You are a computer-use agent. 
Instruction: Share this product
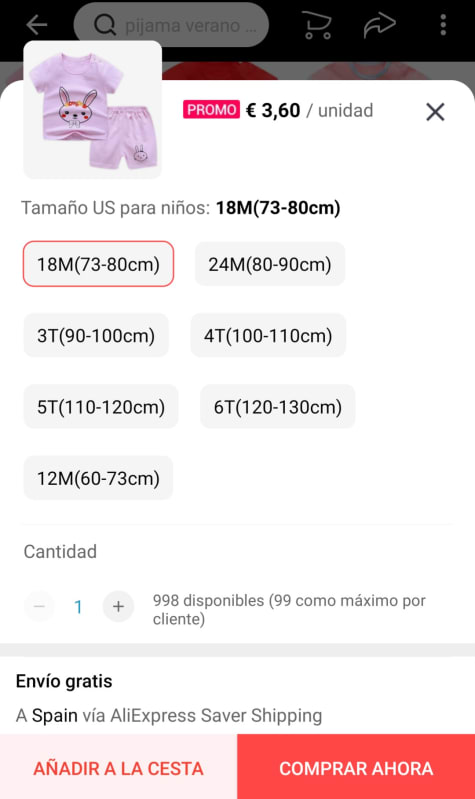click(379, 24)
